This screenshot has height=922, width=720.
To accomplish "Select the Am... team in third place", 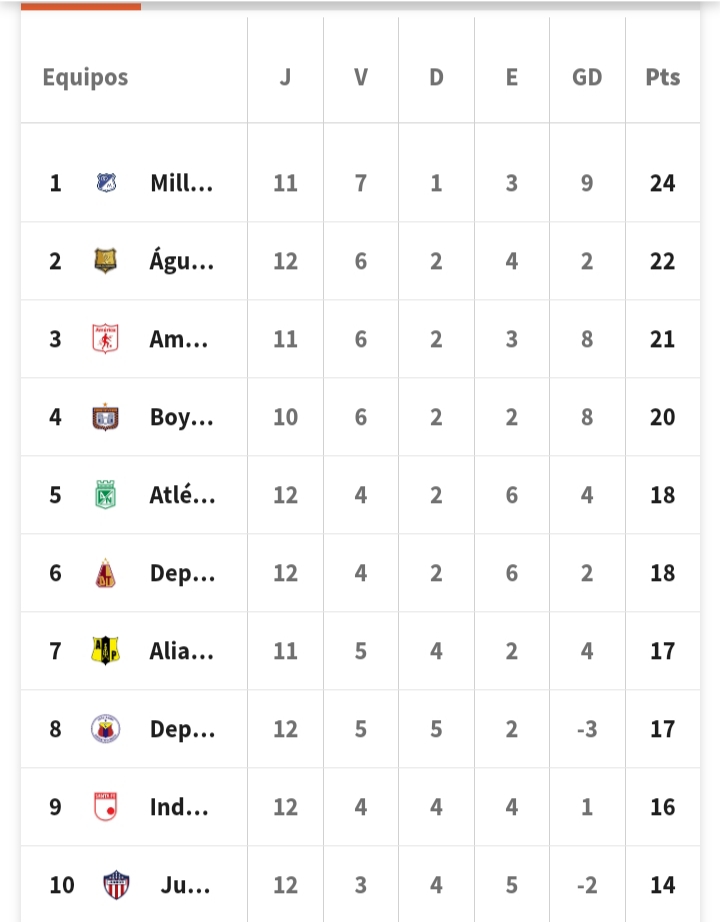I will click(x=179, y=339).
